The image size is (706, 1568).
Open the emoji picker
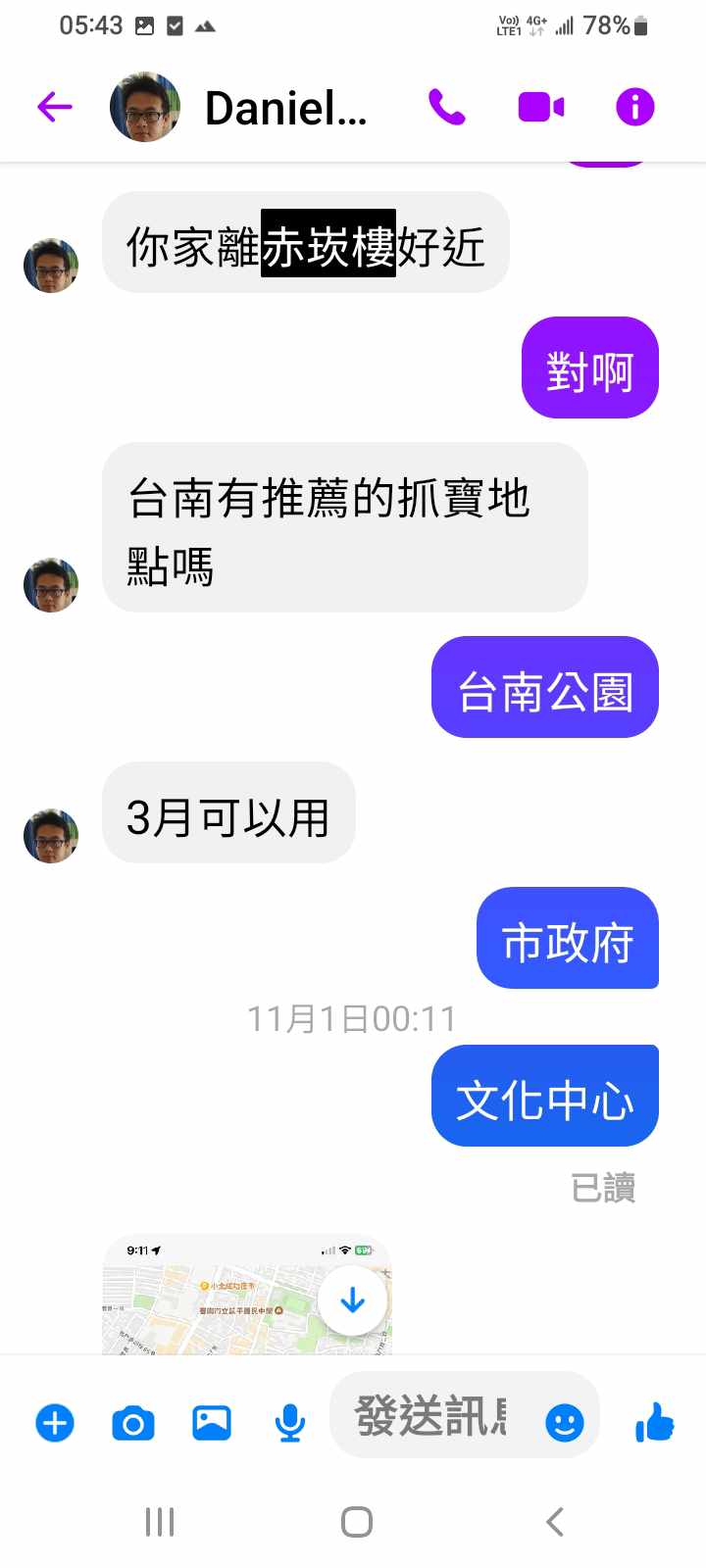point(565,1422)
